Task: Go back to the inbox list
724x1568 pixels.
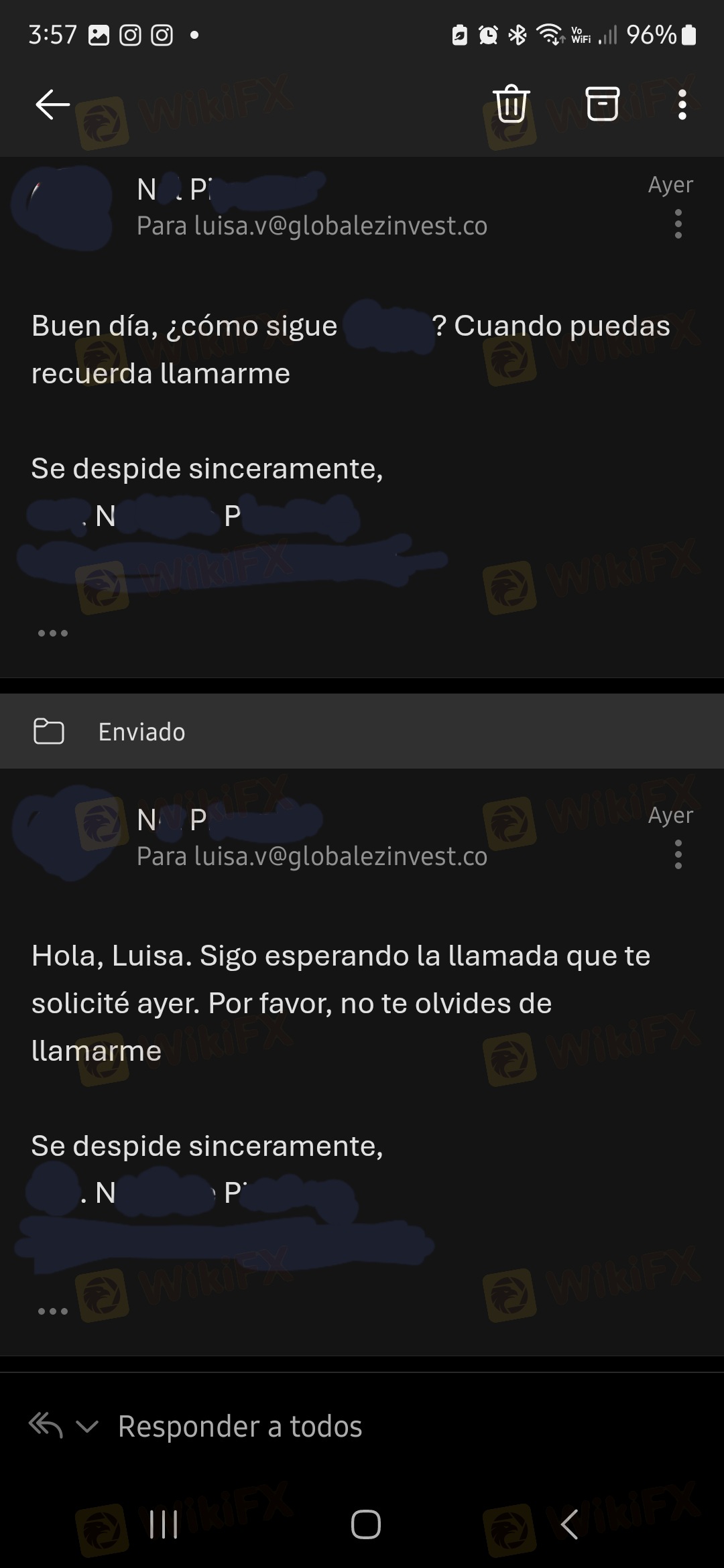Action: 52,105
